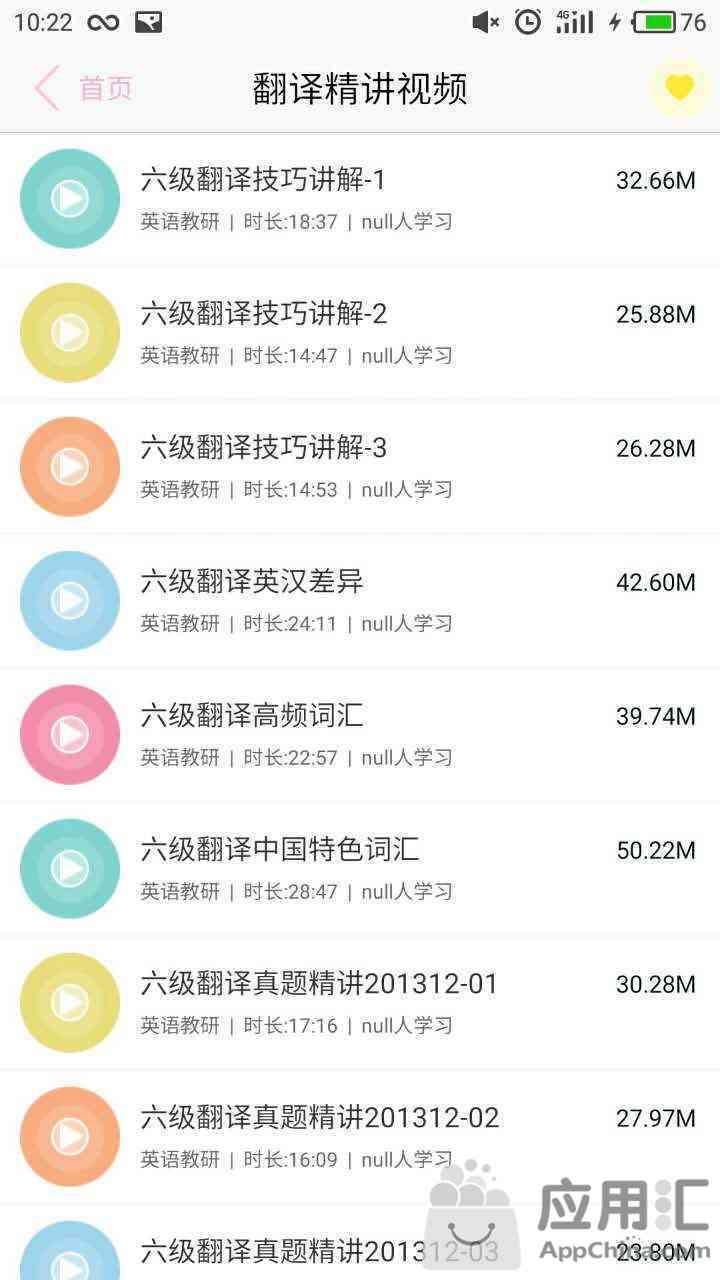The height and width of the screenshot is (1280, 720).
Task: Open 六级翻译中国特色词汇 video
Action: click(x=279, y=851)
